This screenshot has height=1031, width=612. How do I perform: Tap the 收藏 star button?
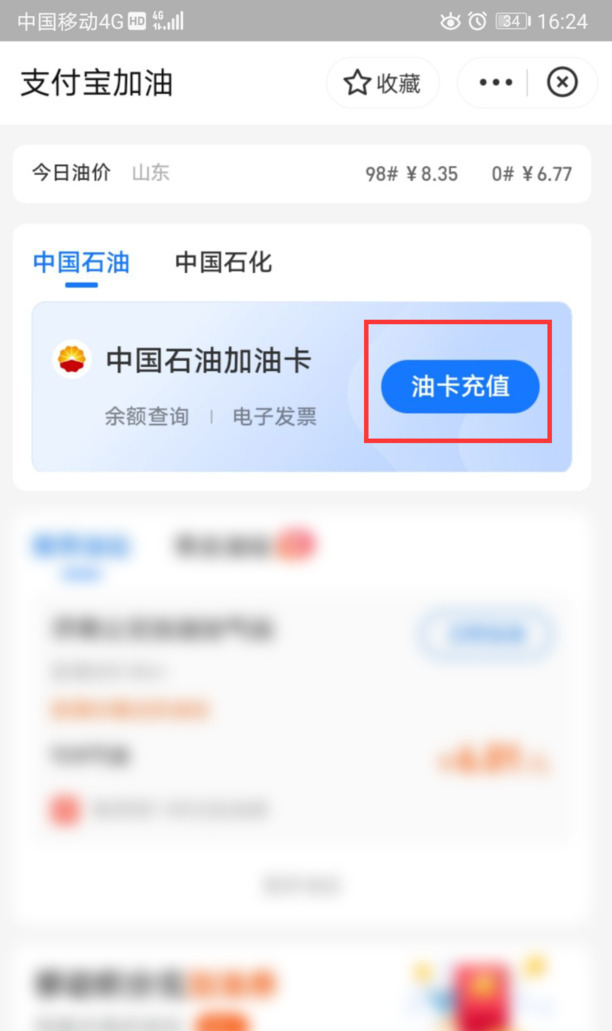click(x=382, y=83)
